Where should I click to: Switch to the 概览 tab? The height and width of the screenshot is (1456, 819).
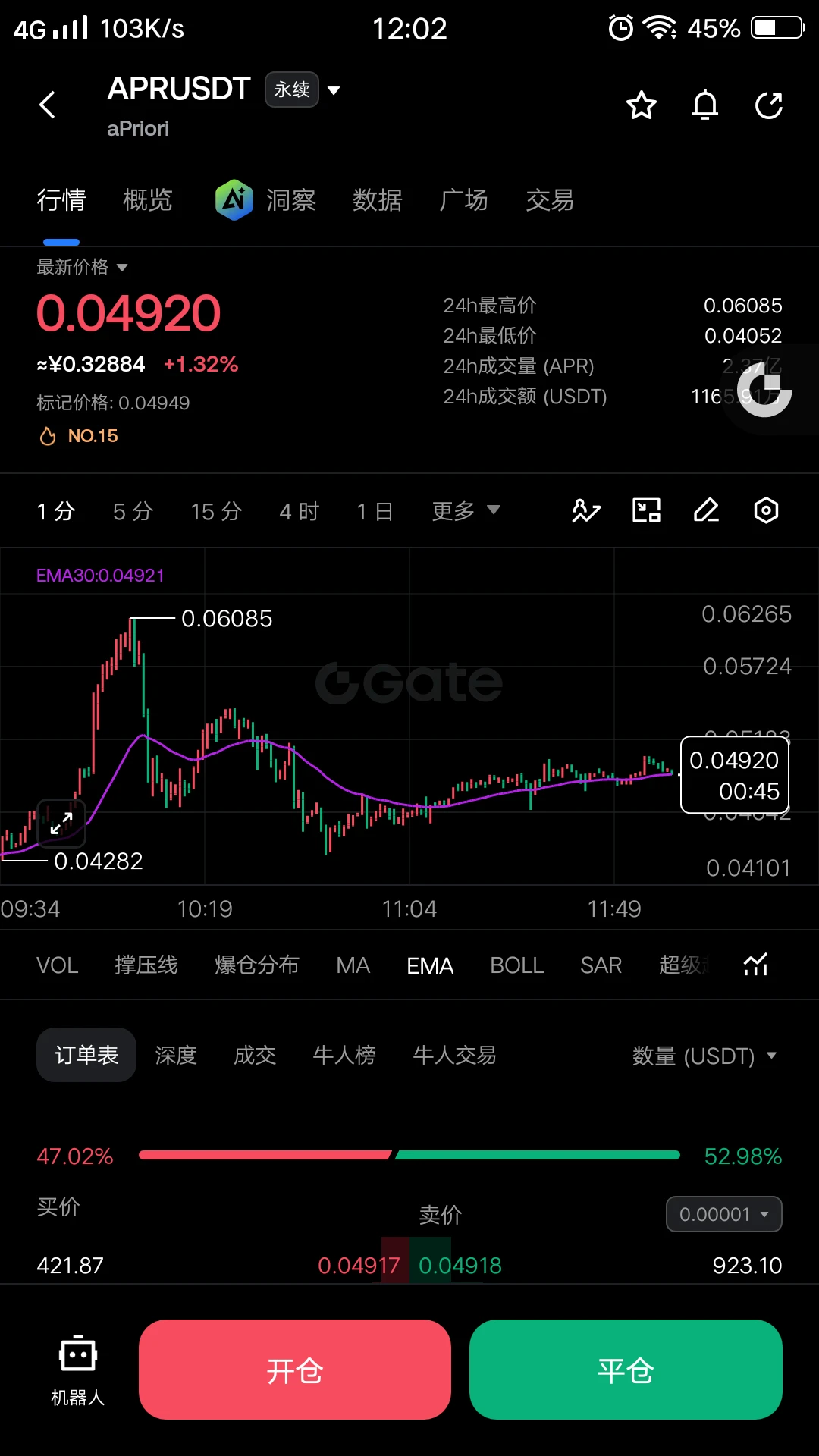(148, 200)
